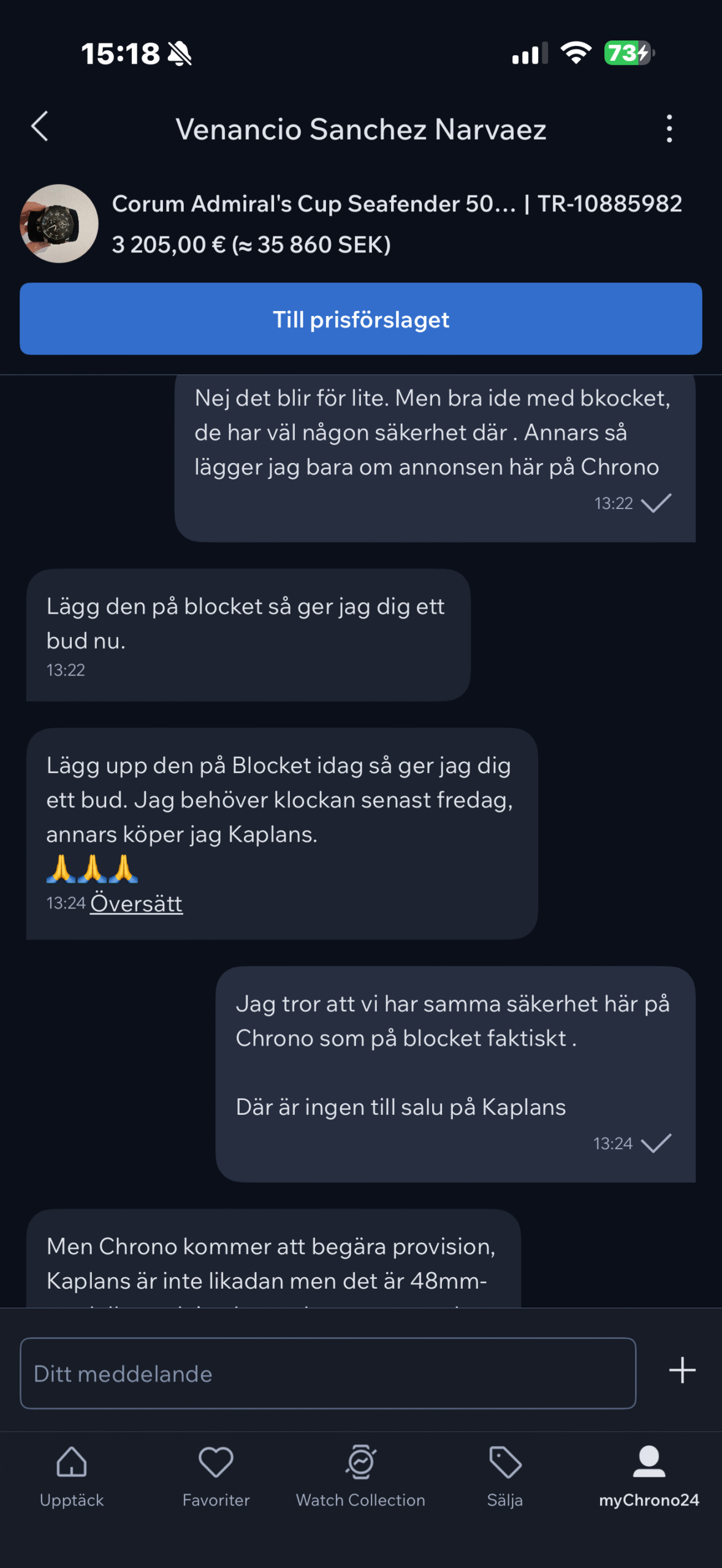The height and width of the screenshot is (1568, 722).
Task: Open the three-dot overflow menu
Action: coord(669,129)
